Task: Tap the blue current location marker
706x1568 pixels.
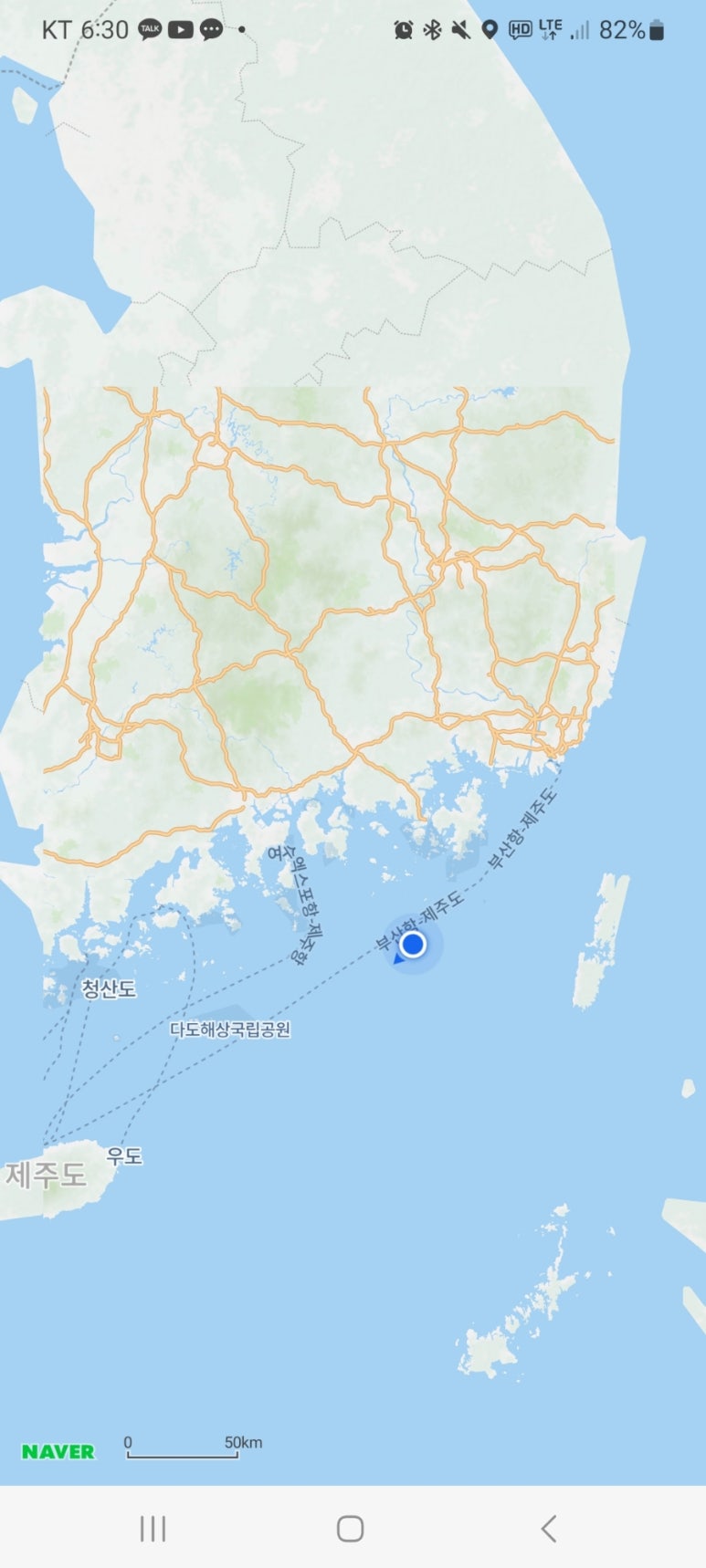Action: click(x=413, y=944)
